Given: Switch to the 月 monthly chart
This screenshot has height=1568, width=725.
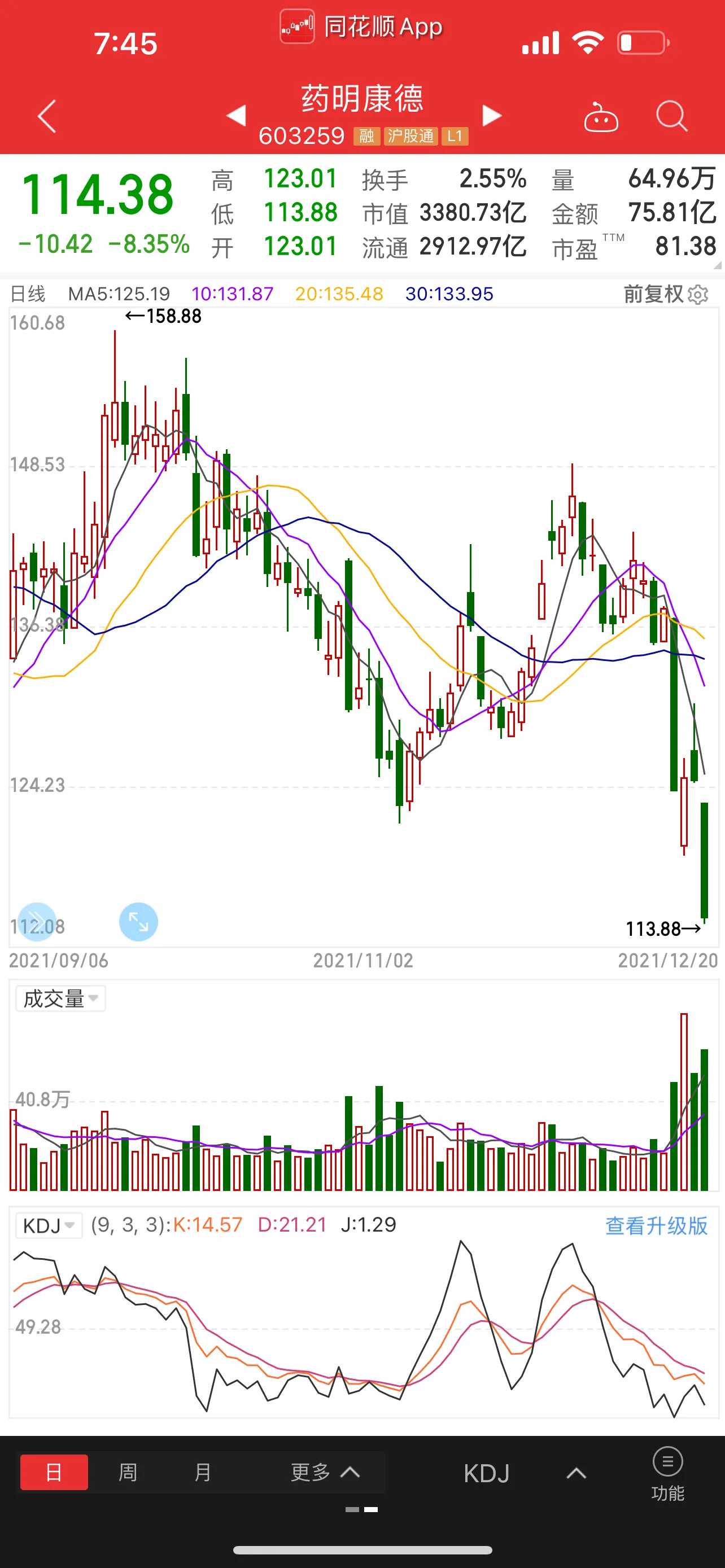Looking at the screenshot, I should coord(202,1473).
